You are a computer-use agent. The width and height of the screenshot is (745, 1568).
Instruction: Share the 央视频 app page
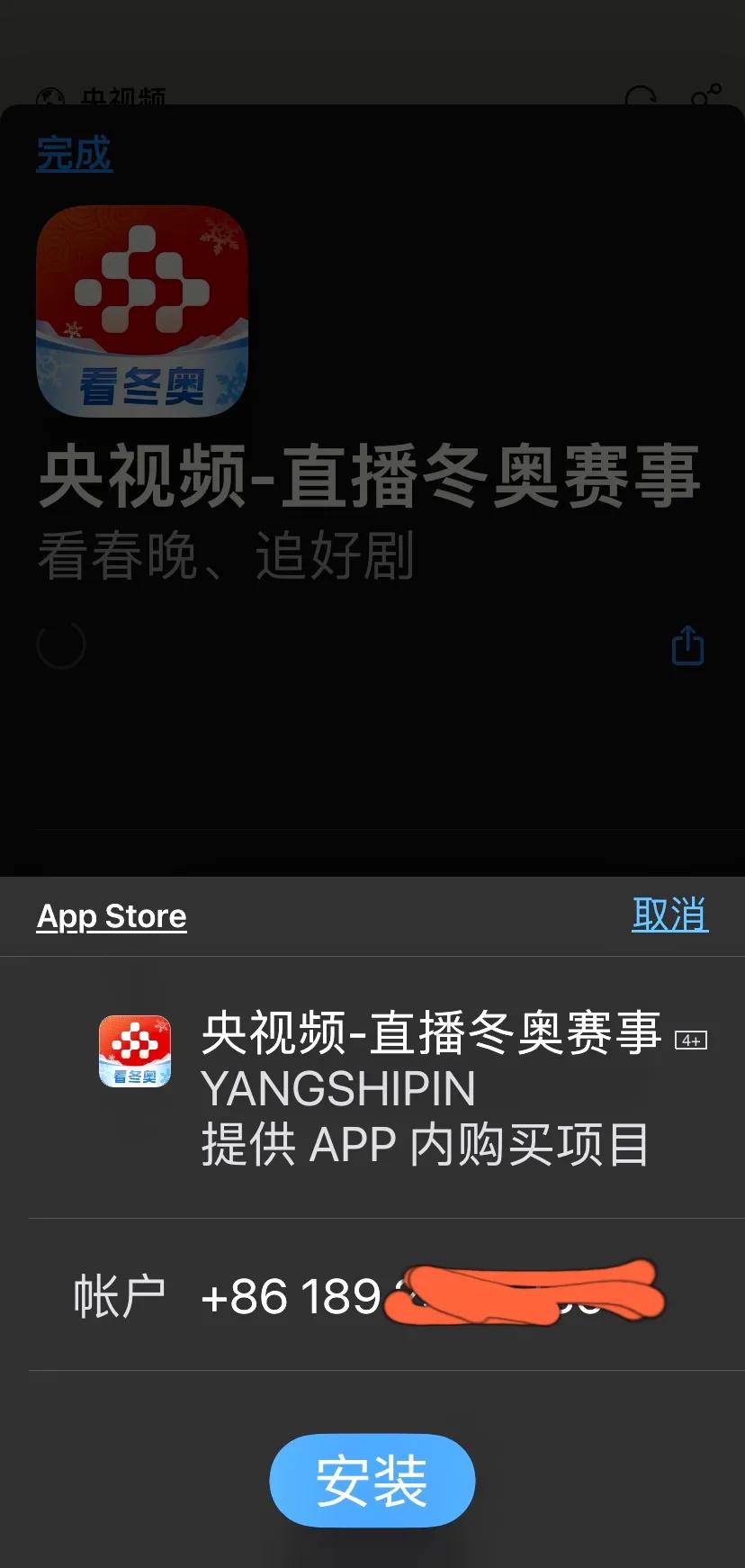(x=687, y=645)
